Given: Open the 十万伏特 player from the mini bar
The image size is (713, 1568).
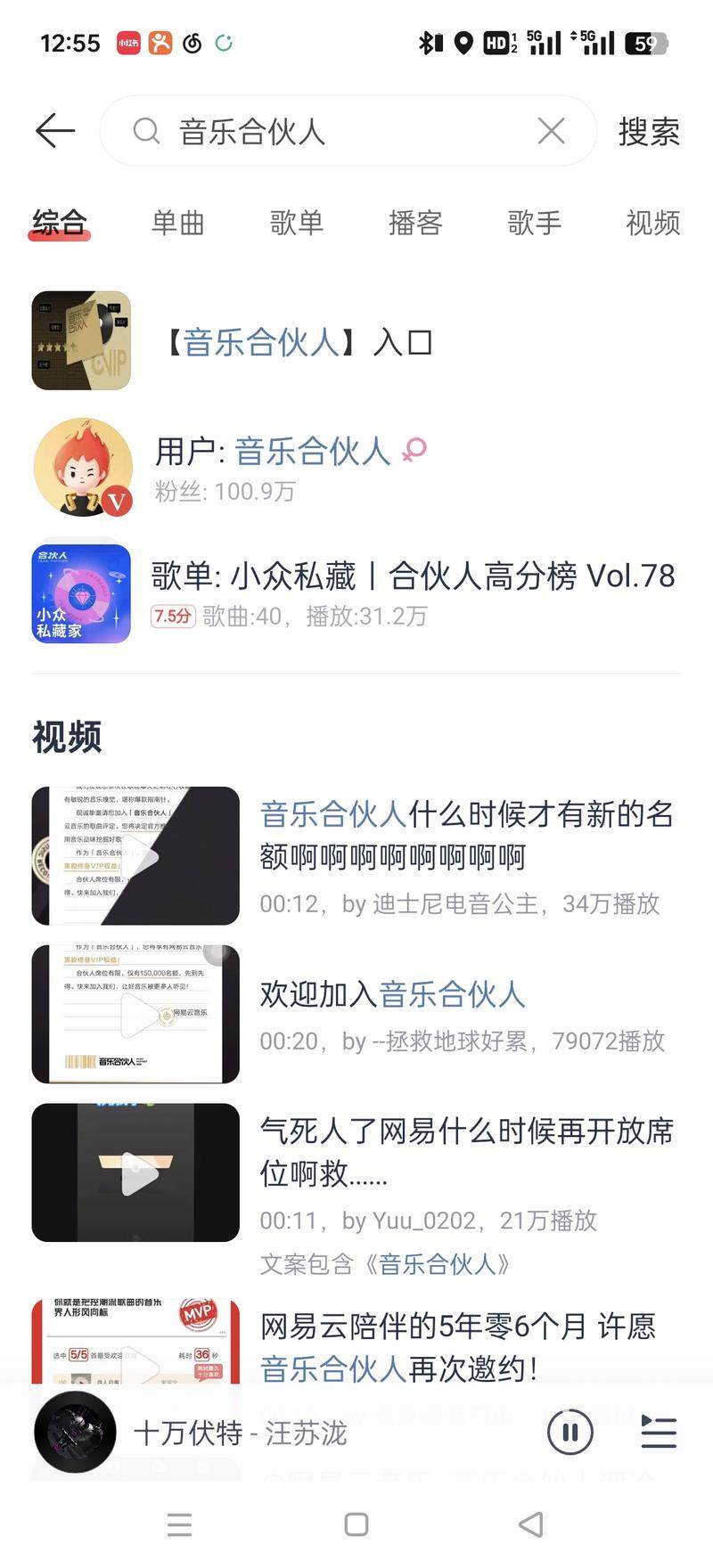Looking at the screenshot, I should click(x=241, y=1433).
